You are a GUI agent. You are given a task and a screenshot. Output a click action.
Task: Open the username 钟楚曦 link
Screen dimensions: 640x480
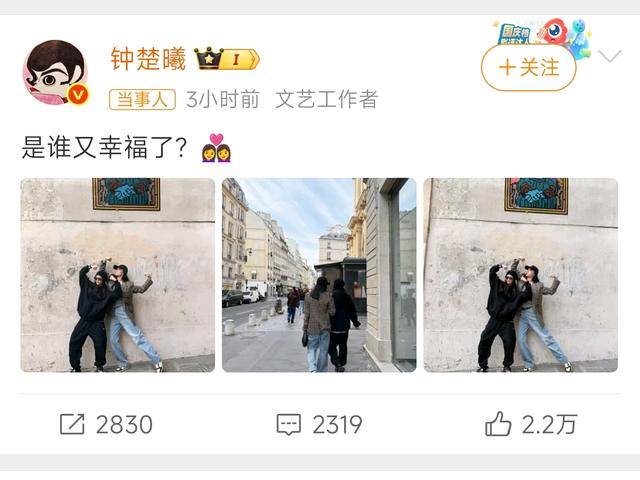(148, 59)
